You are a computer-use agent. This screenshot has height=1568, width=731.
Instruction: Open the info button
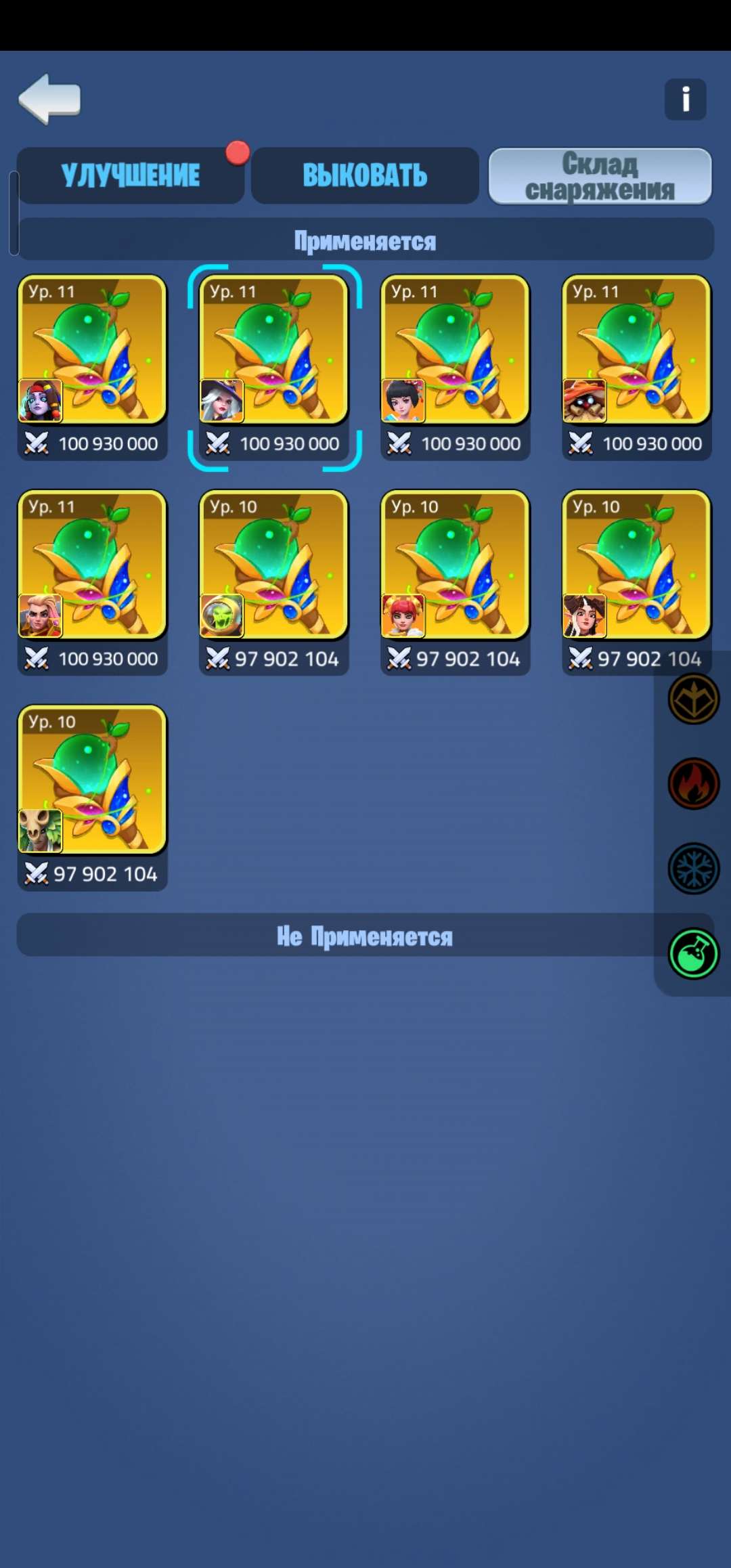(685, 100)
